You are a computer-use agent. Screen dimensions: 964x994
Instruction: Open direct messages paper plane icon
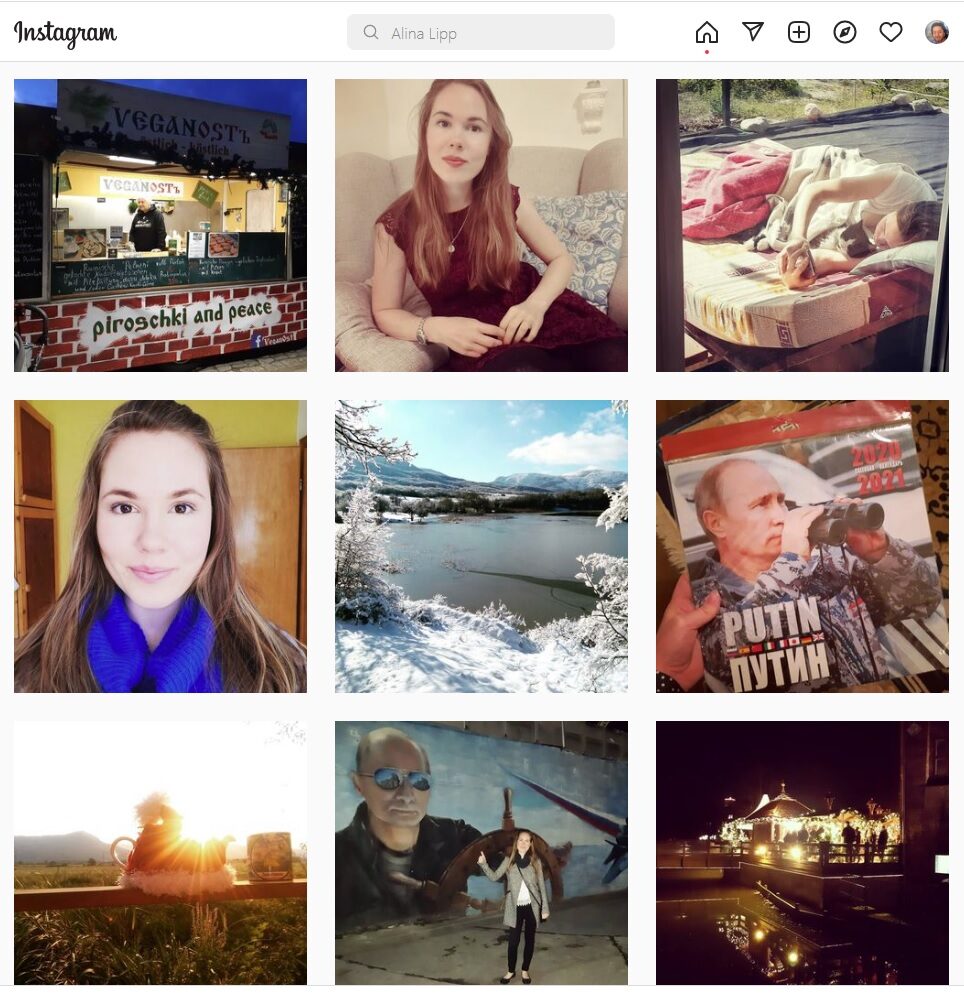[x=753, y=32]
